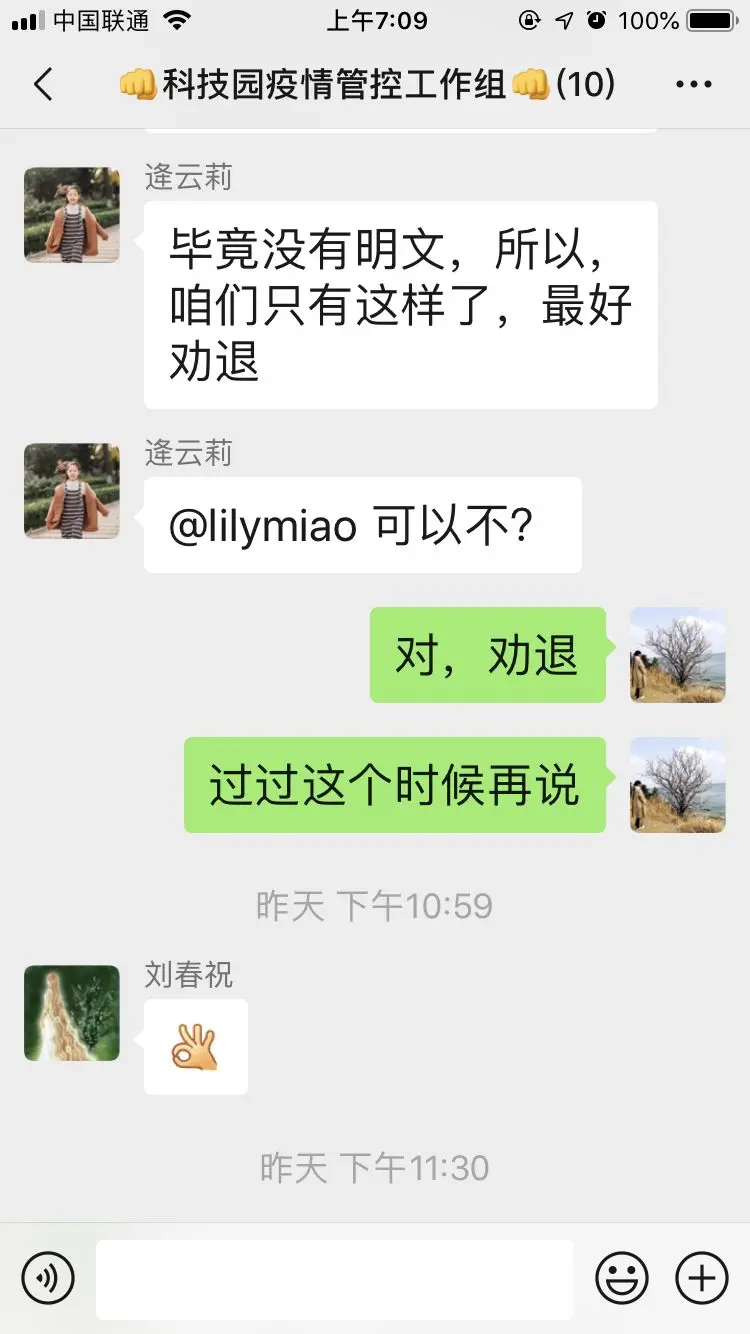Open the more functions plus menu
Image resolution: width=750 pixels, height=1334 pixels.
pos(701,1277)
